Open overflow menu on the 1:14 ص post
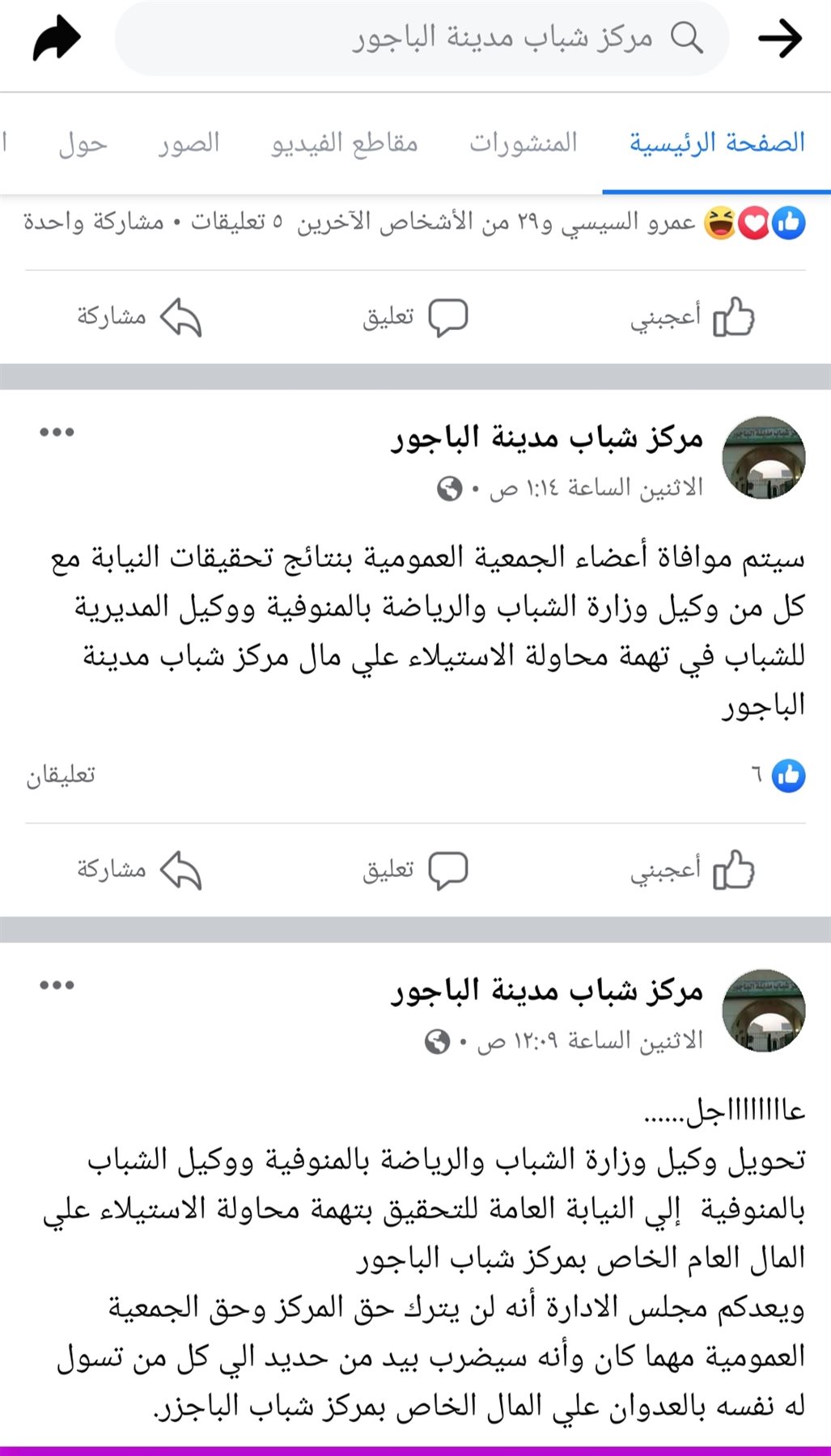Screen dimensions: 831x1456 click(57, 432)
